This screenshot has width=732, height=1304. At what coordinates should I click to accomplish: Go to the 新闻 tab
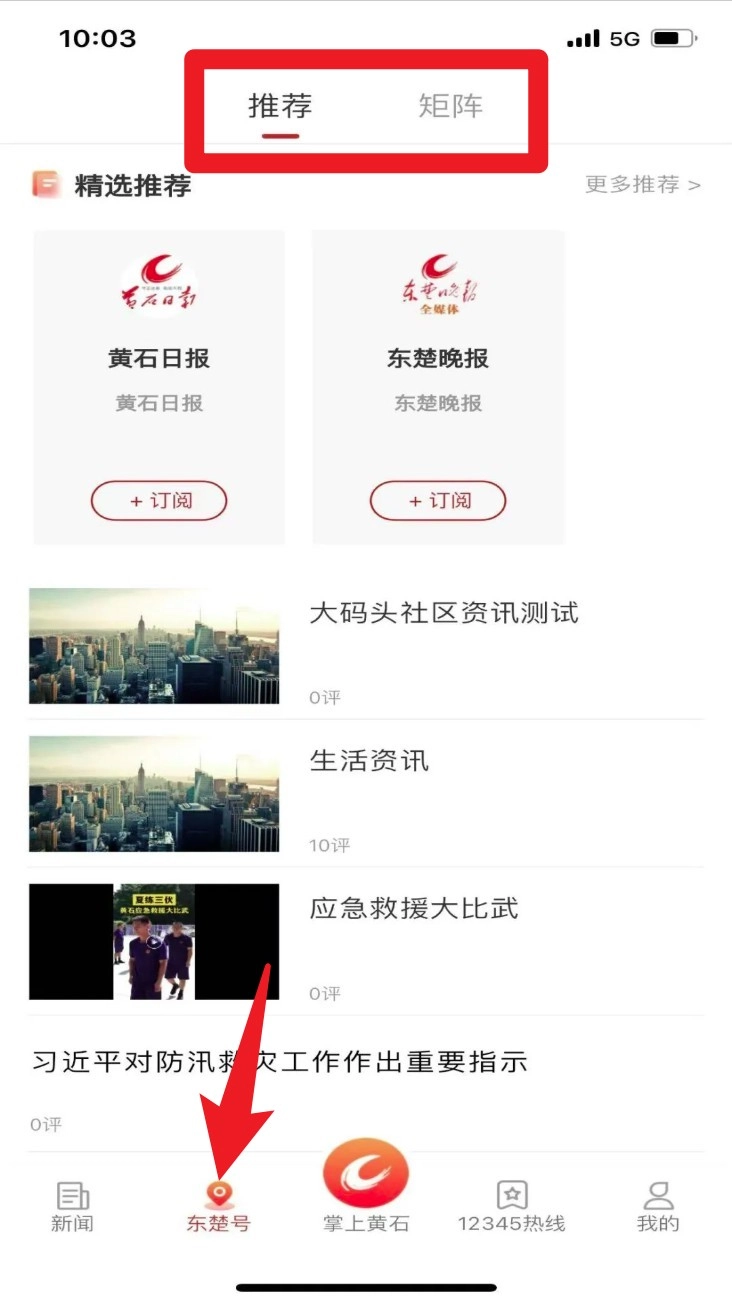coord(72,1206)
